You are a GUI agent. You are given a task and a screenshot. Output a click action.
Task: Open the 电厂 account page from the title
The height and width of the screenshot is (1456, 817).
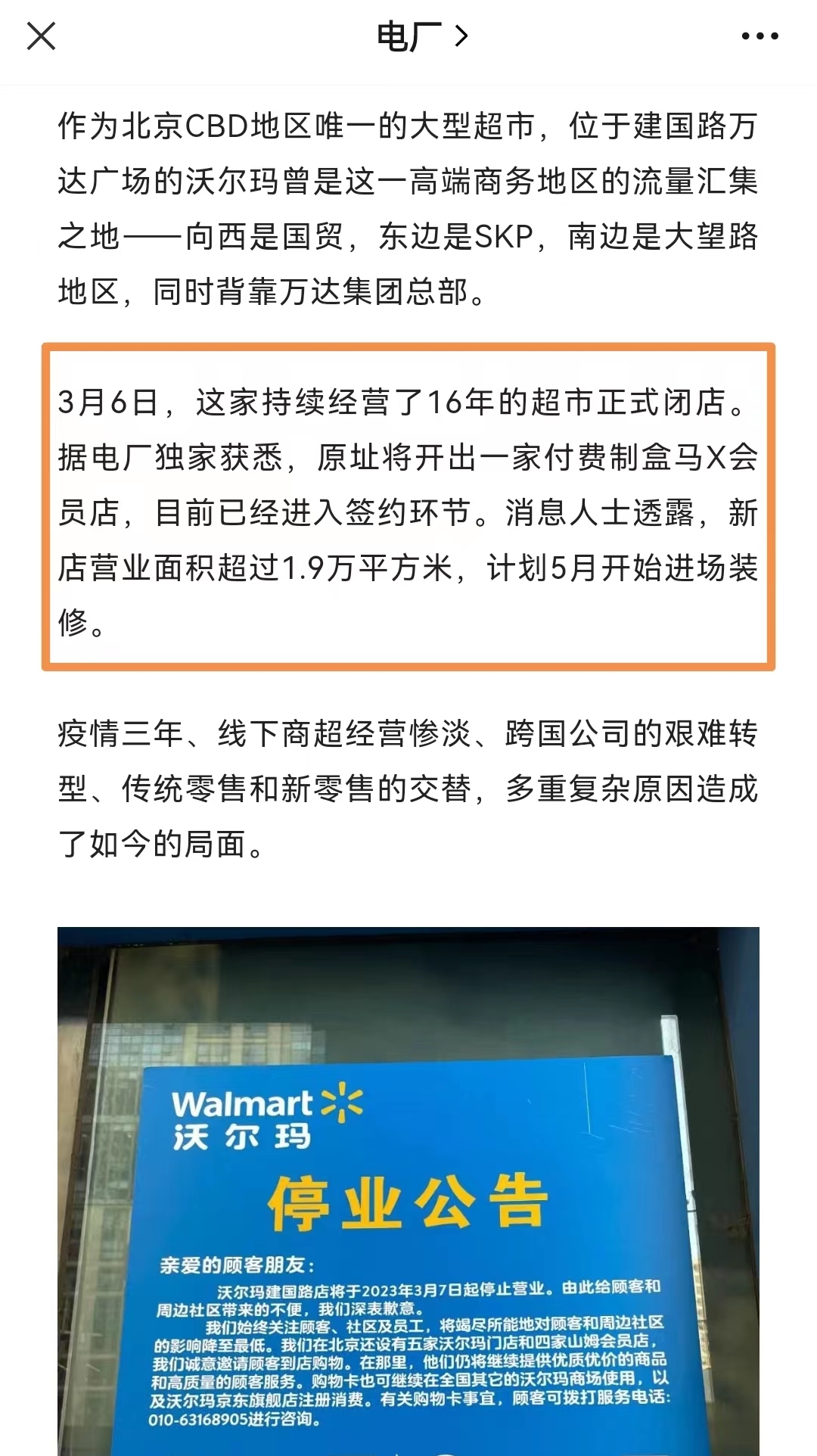(x=421, y=36)
